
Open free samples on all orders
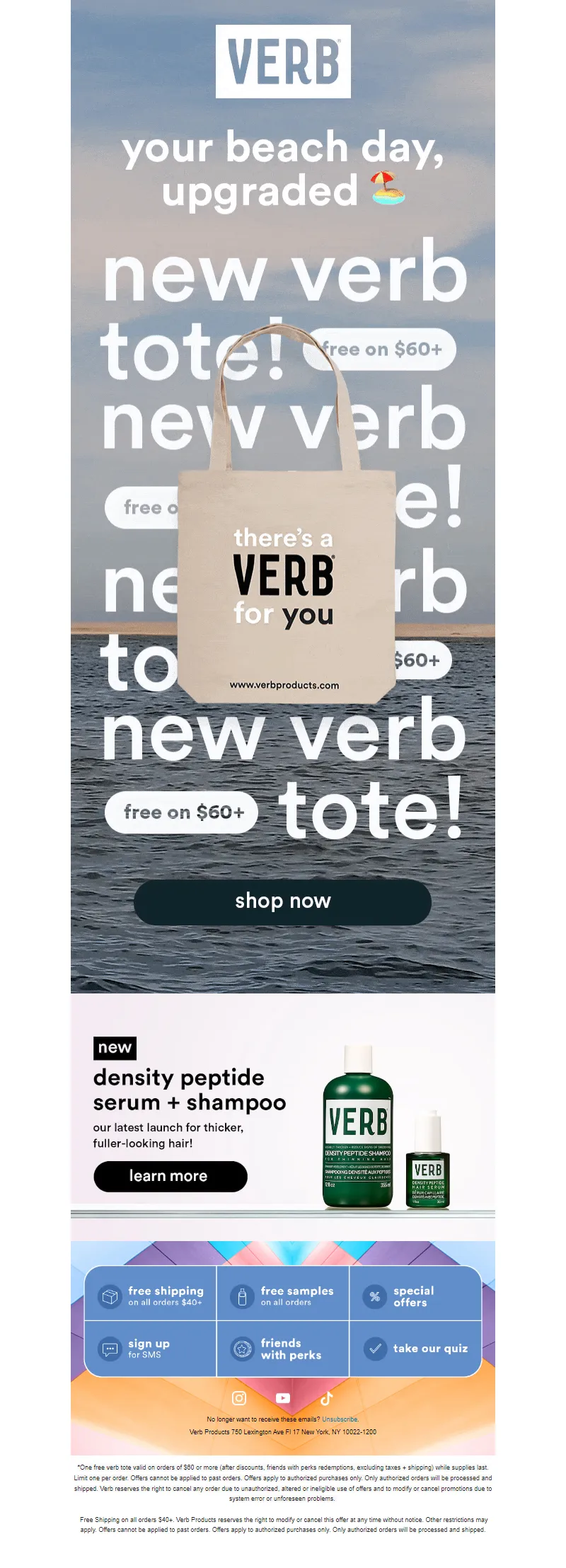(x=283, y=1296)
